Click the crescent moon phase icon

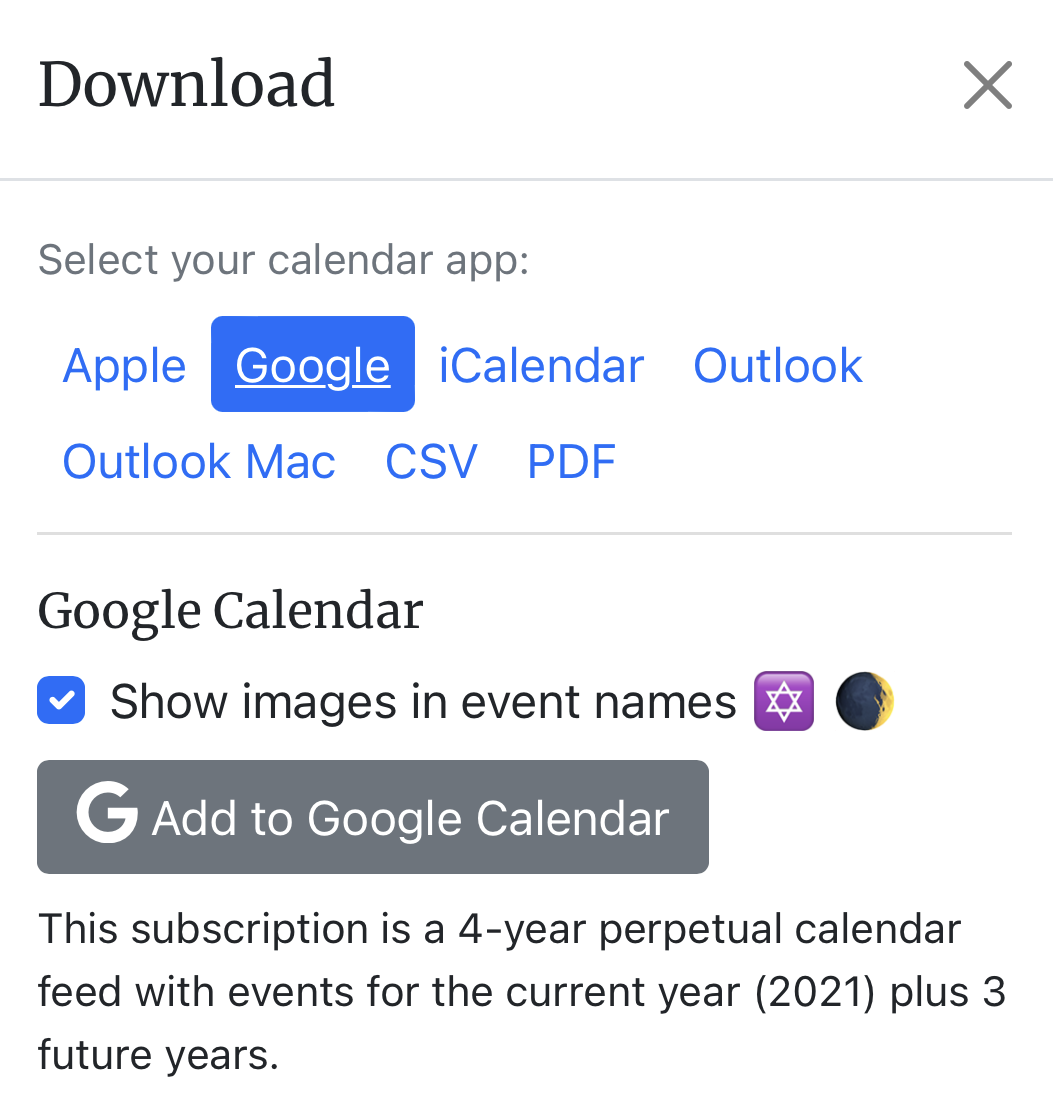pyautogui.click(x=863, y=700)
